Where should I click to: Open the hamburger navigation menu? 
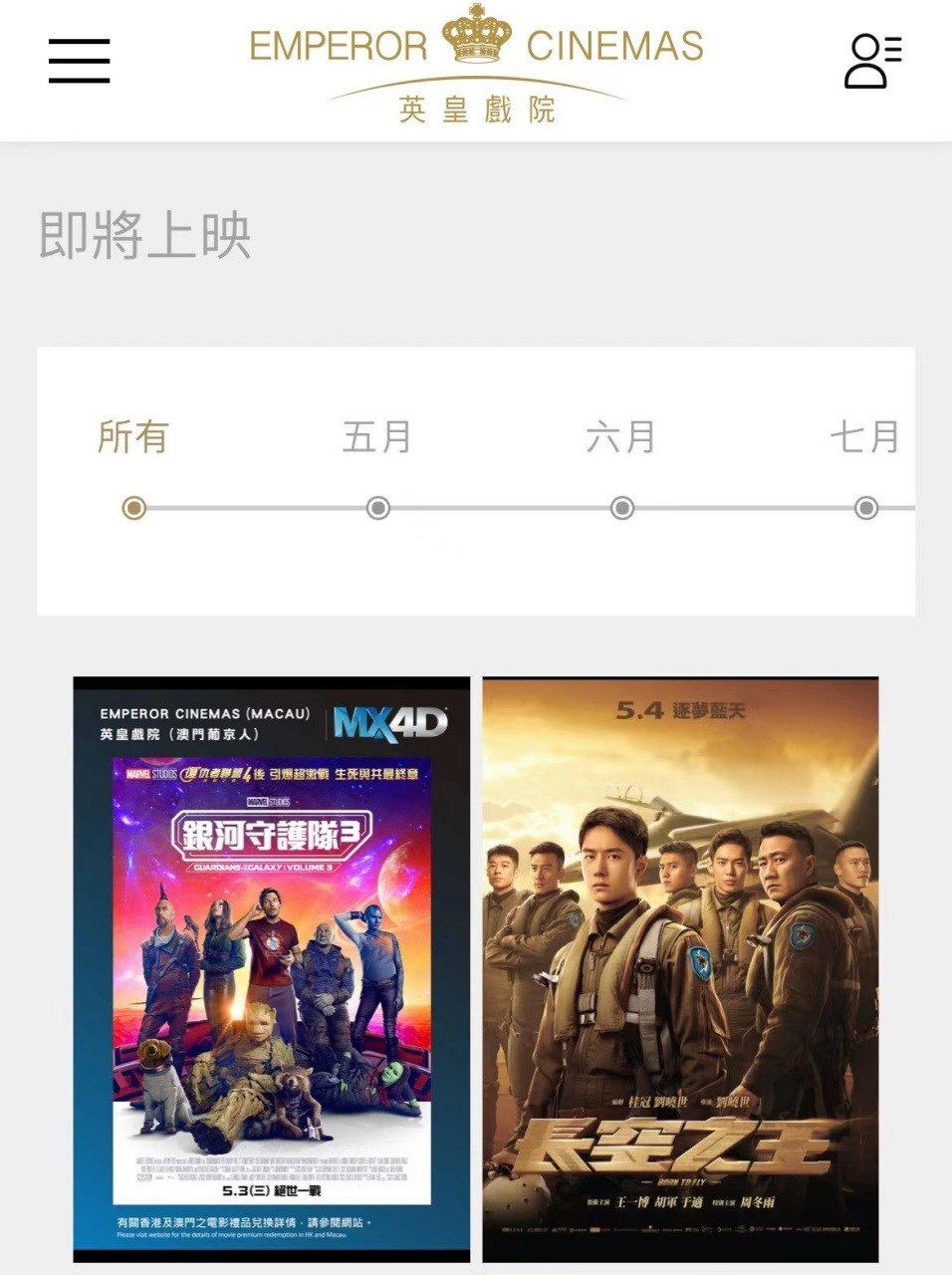pyautogui.click(x=79, y=61)
